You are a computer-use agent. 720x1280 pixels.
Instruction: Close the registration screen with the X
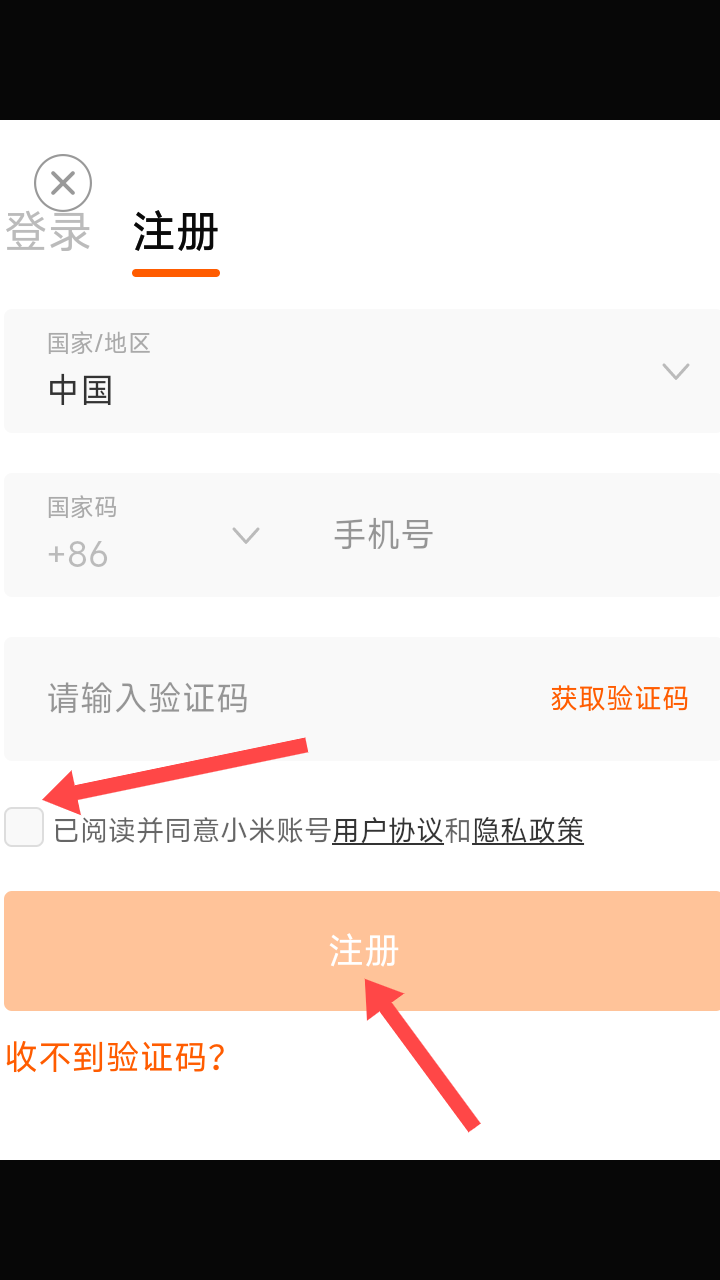click(63, 183)
